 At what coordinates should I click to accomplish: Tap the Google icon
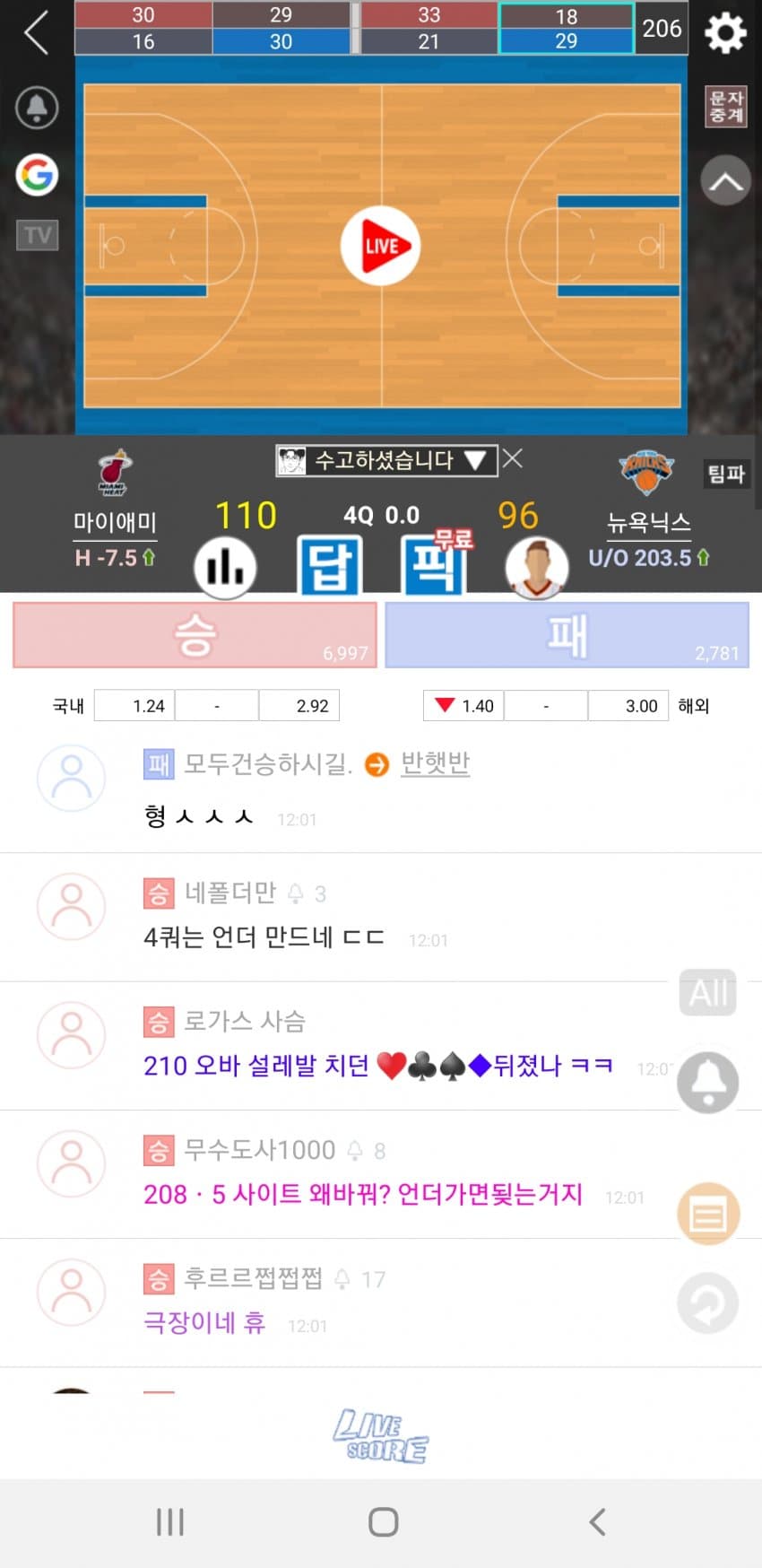click(x=37, y=174)
